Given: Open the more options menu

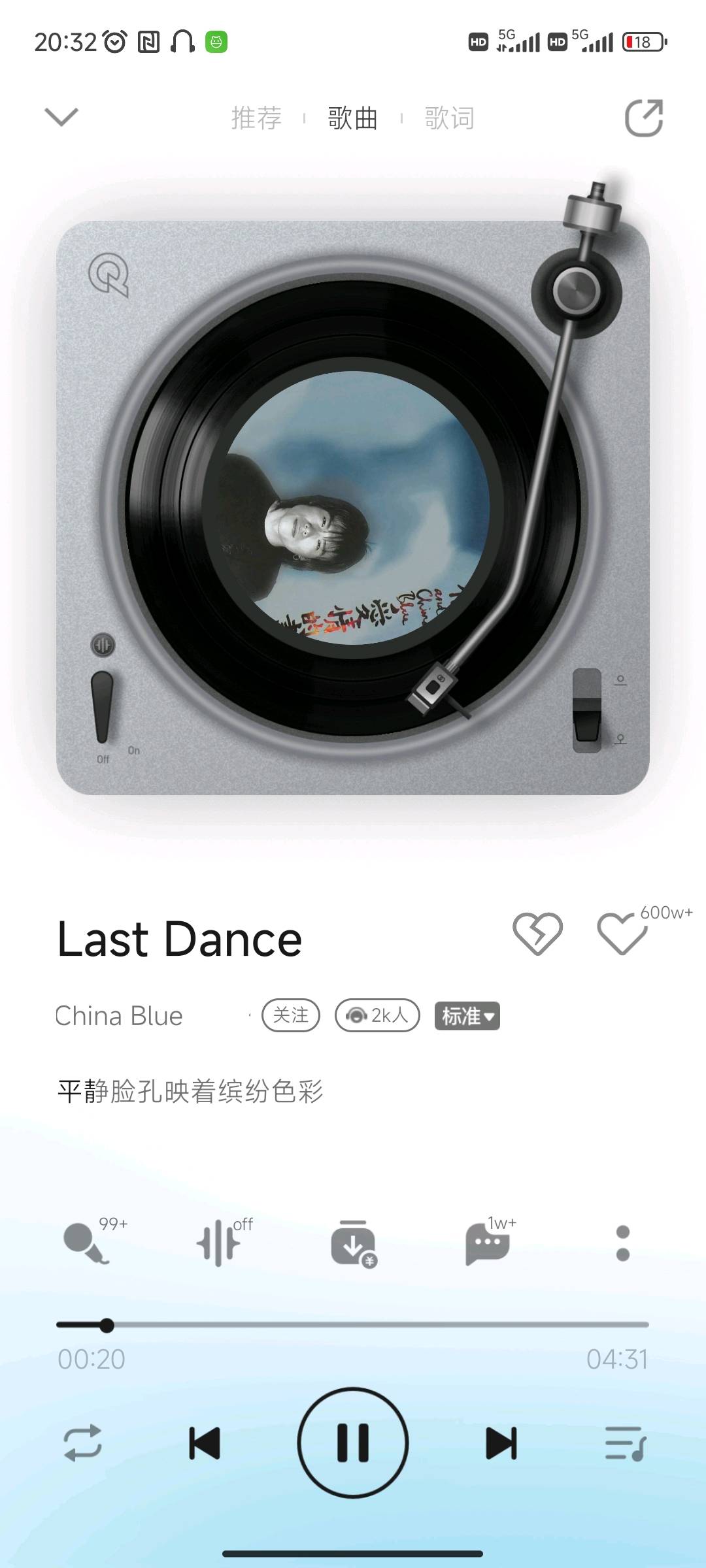Looking at the screenshot, I should [x=623, y=1243].
